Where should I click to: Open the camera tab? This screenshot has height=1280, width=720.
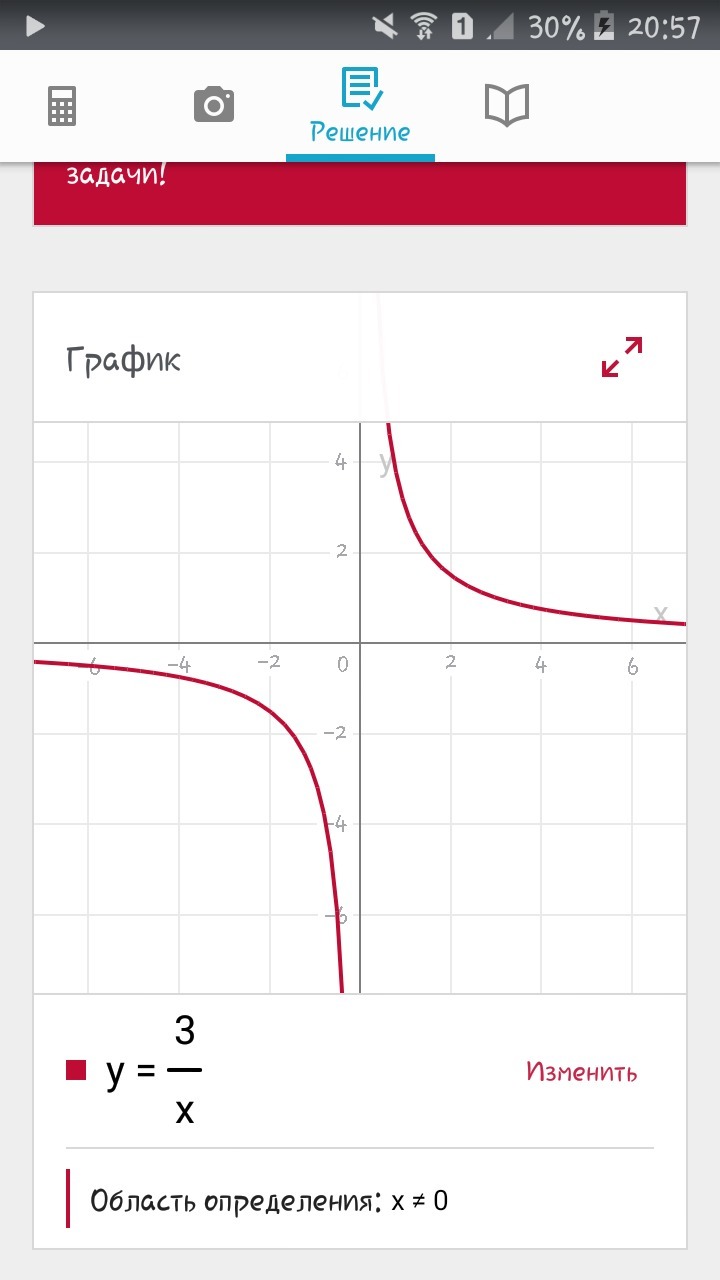coord(213,104)
